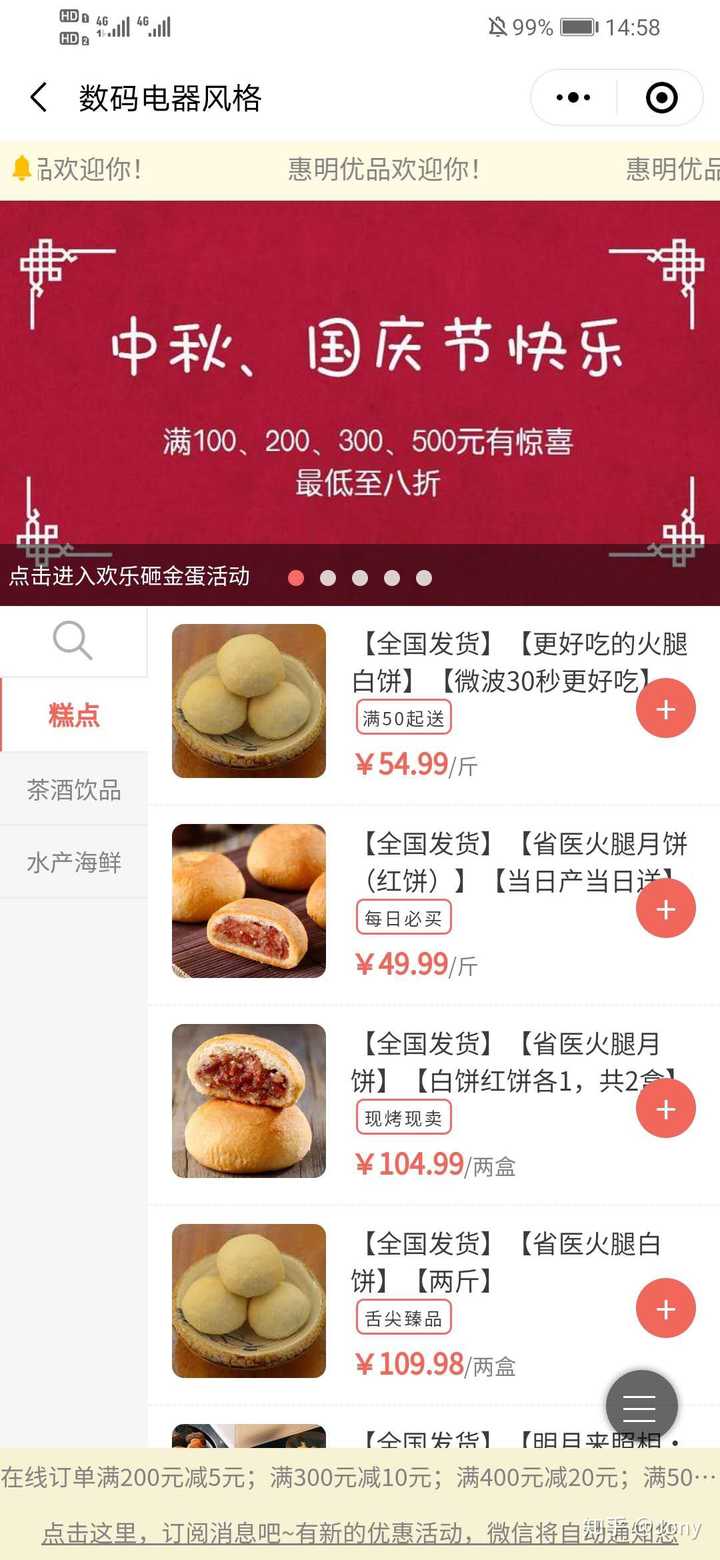Image resolution: width=720 pixels, height=1560 pixels.
Task: Add the ¥109.98 省医火腿白饼 to cart
Action: [666, 1309]
